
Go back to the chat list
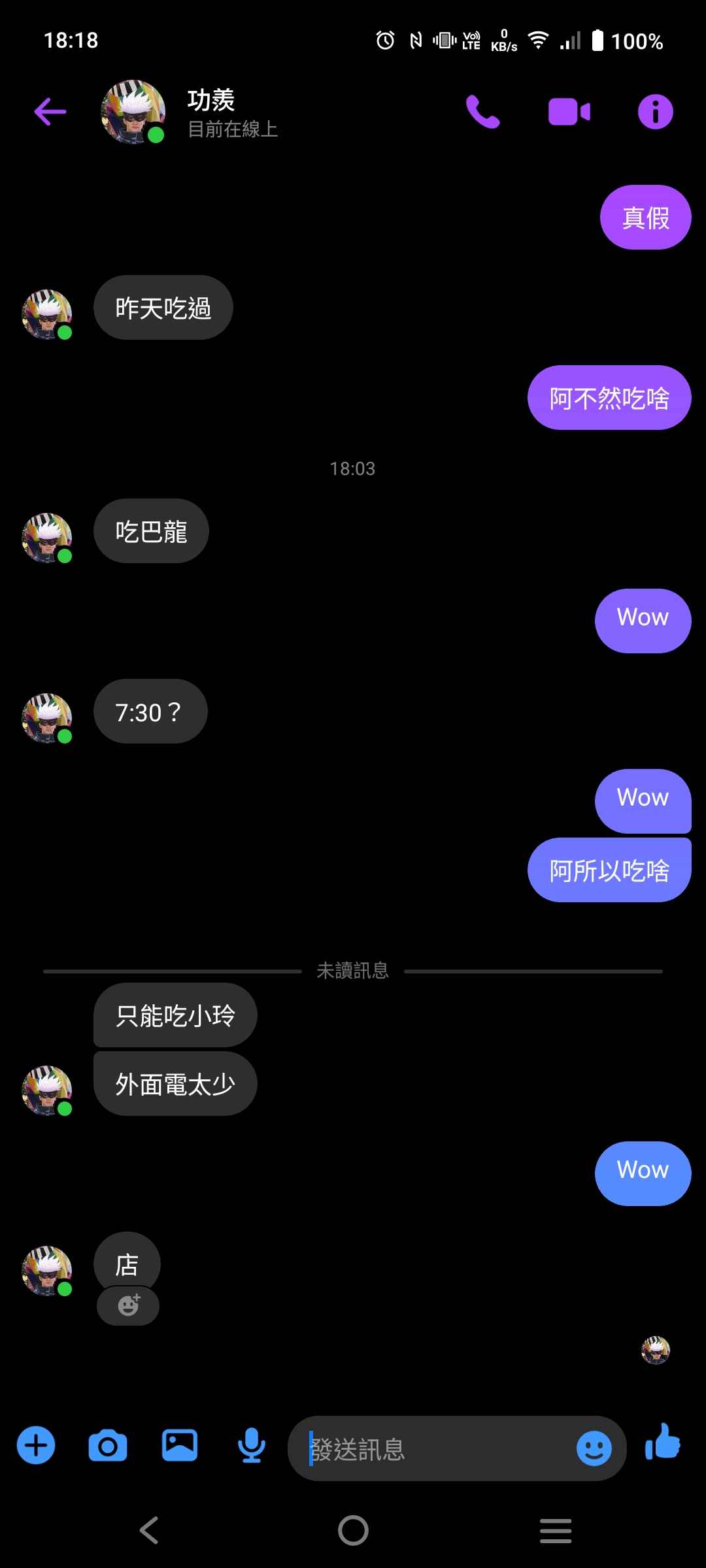pyautogui.click(x=50, y=111)
